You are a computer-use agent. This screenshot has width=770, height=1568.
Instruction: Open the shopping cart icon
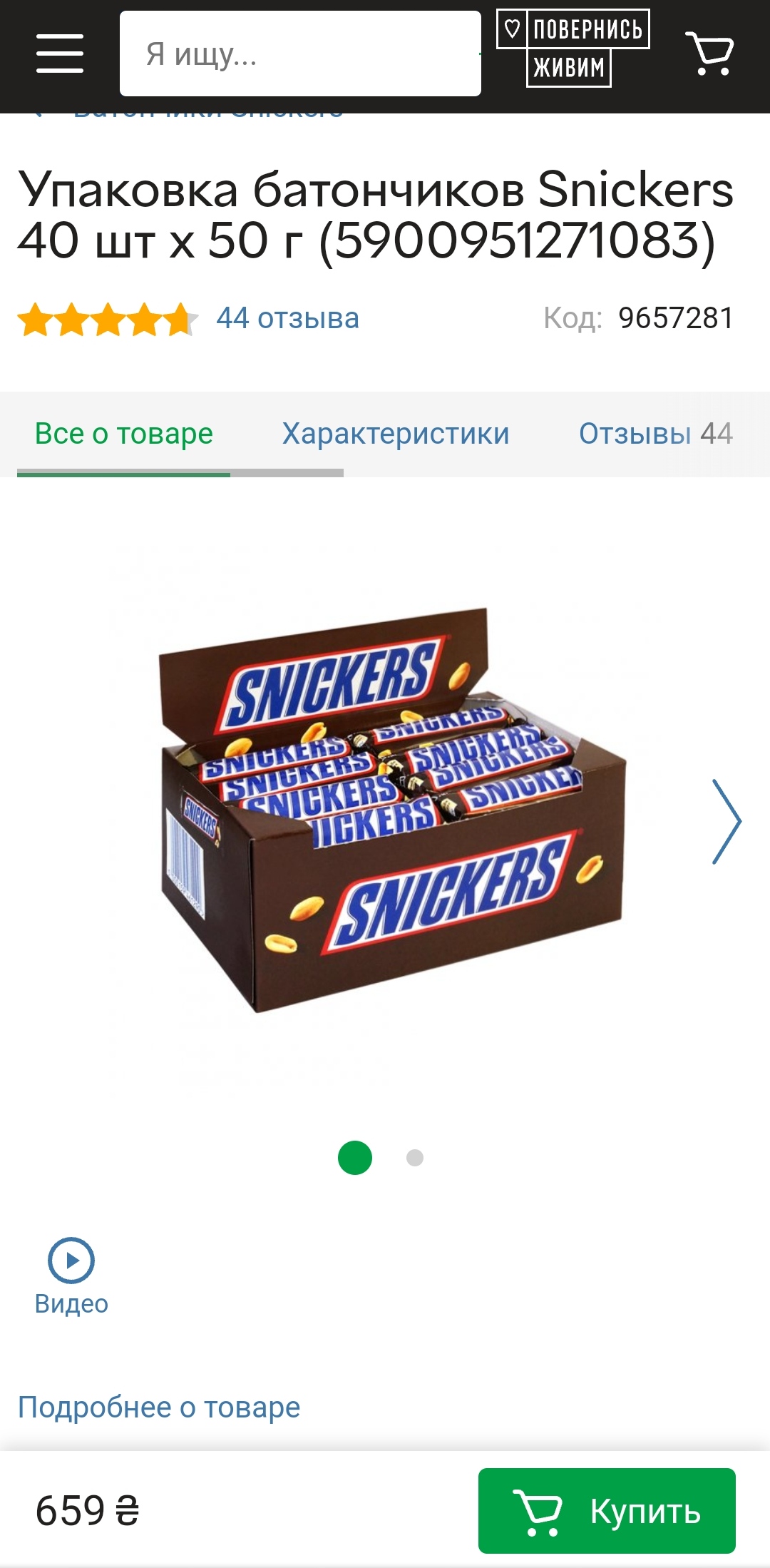point(709,53)
